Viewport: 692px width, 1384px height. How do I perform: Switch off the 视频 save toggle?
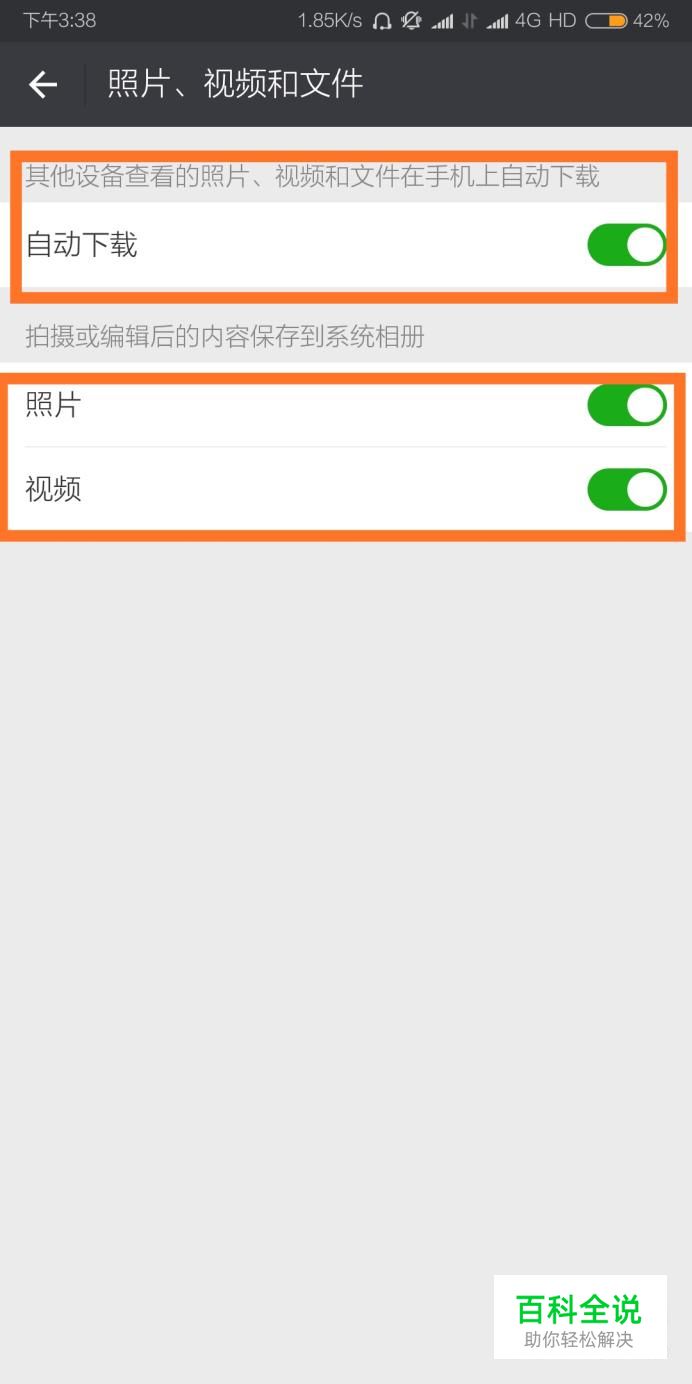627,489
